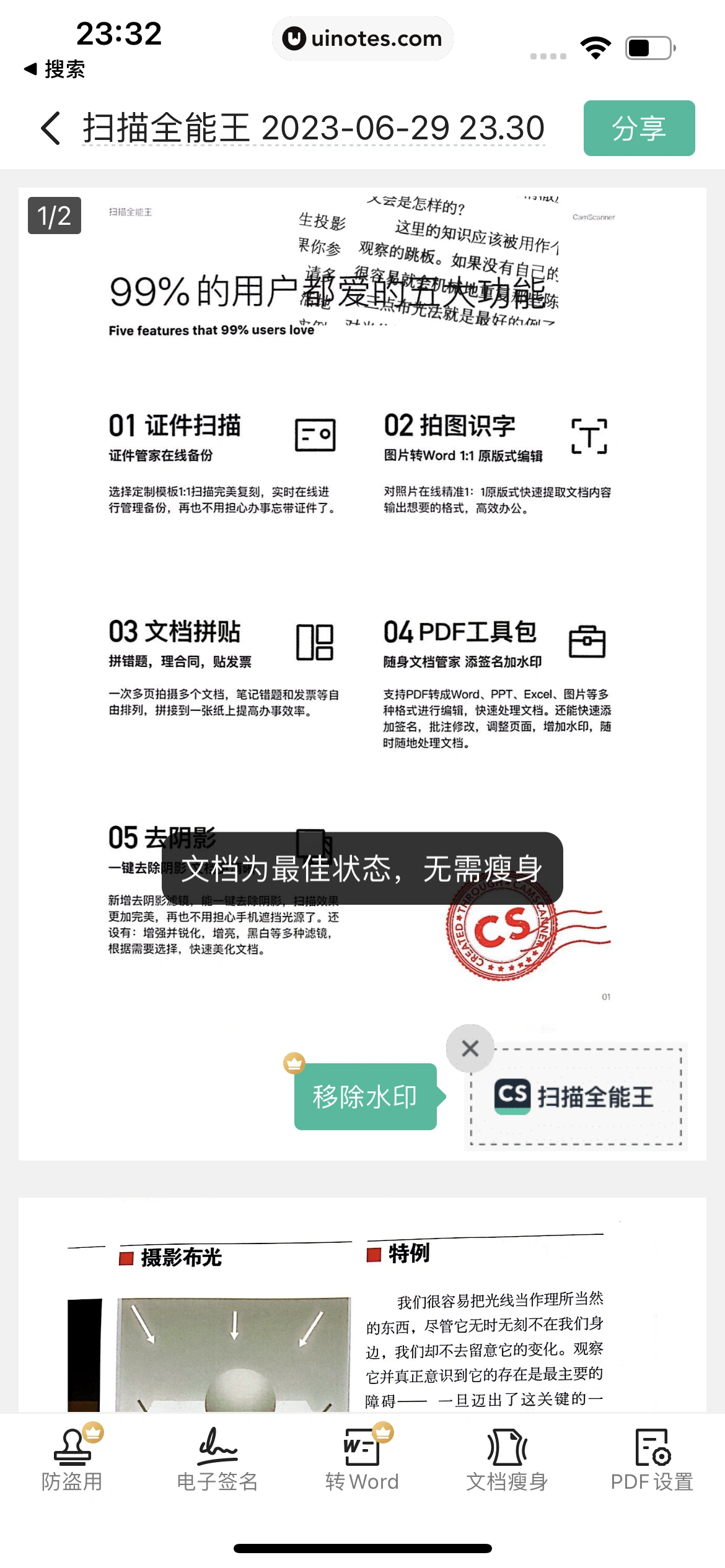Open 电子签名 e-signature tool
Viewport: 725px width, 1568px height.
[x=217, y=1459]
